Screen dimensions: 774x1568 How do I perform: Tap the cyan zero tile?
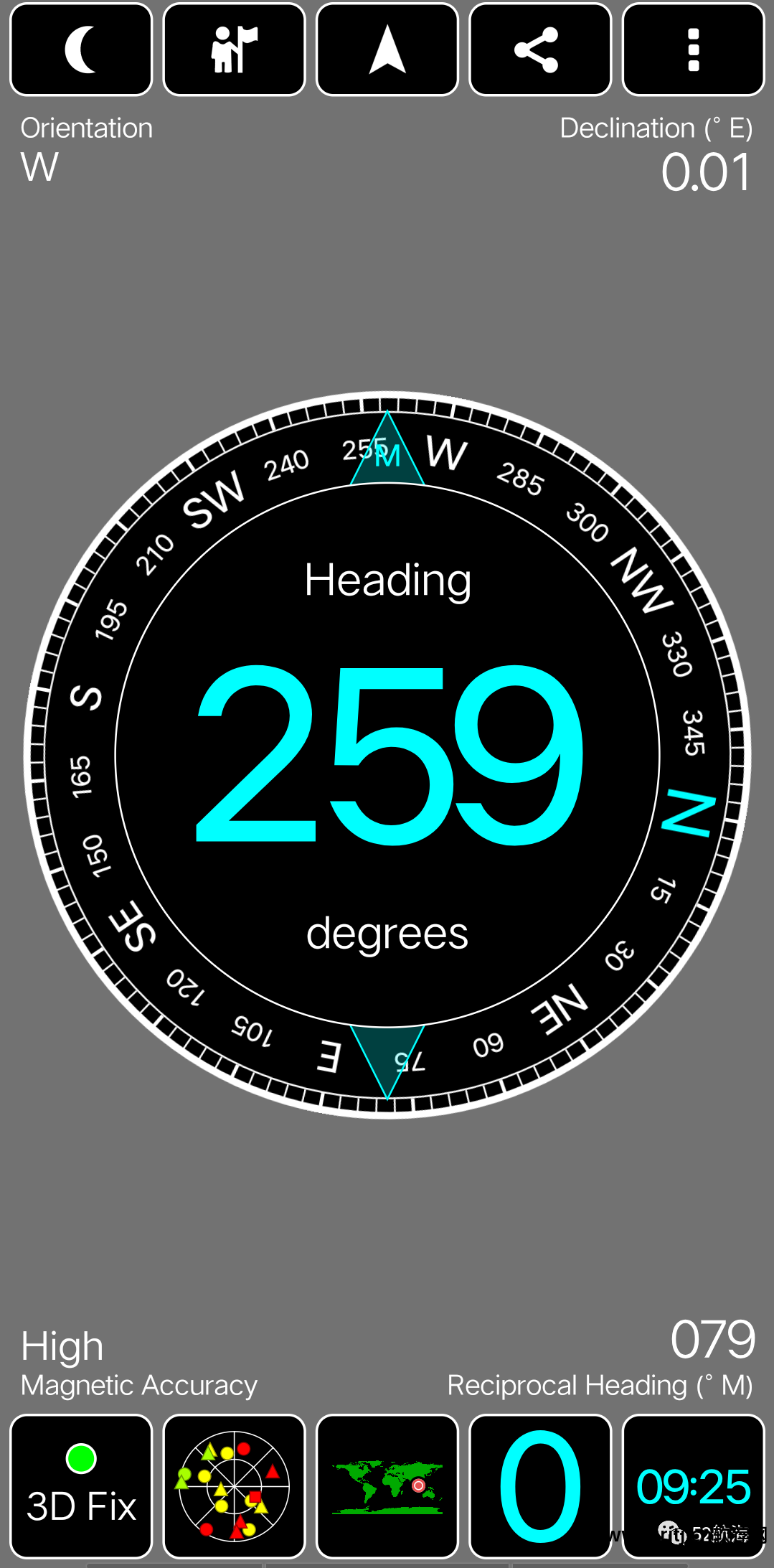click(539, 1486)
